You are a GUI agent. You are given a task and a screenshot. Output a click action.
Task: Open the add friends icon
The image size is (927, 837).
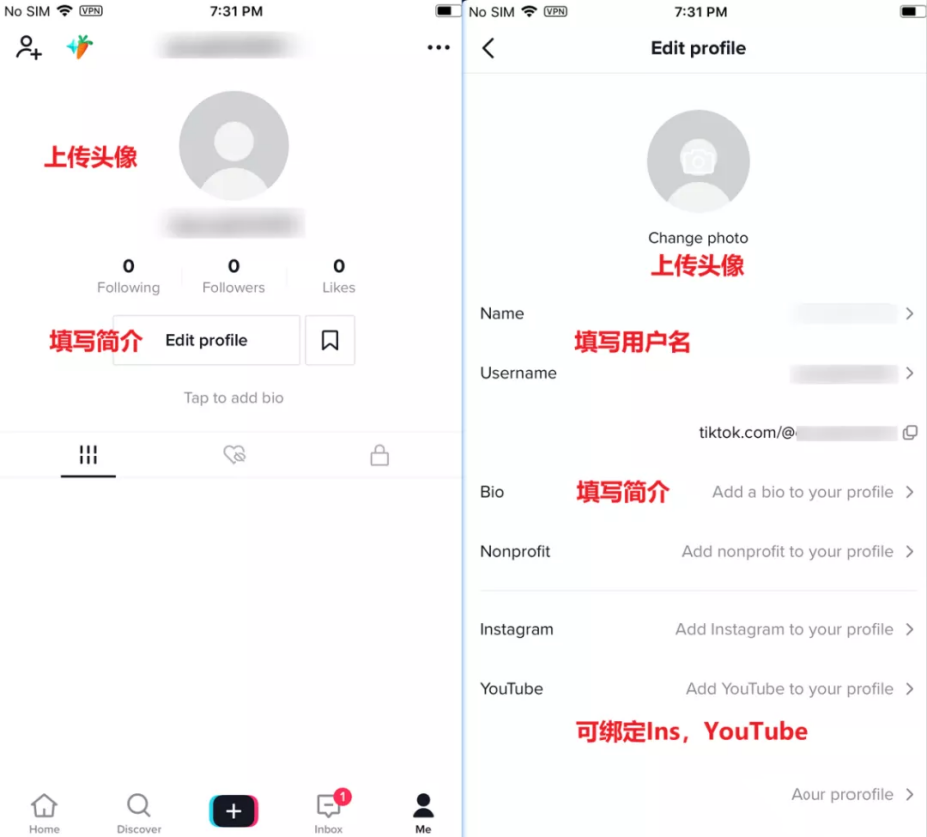point(29,47)
